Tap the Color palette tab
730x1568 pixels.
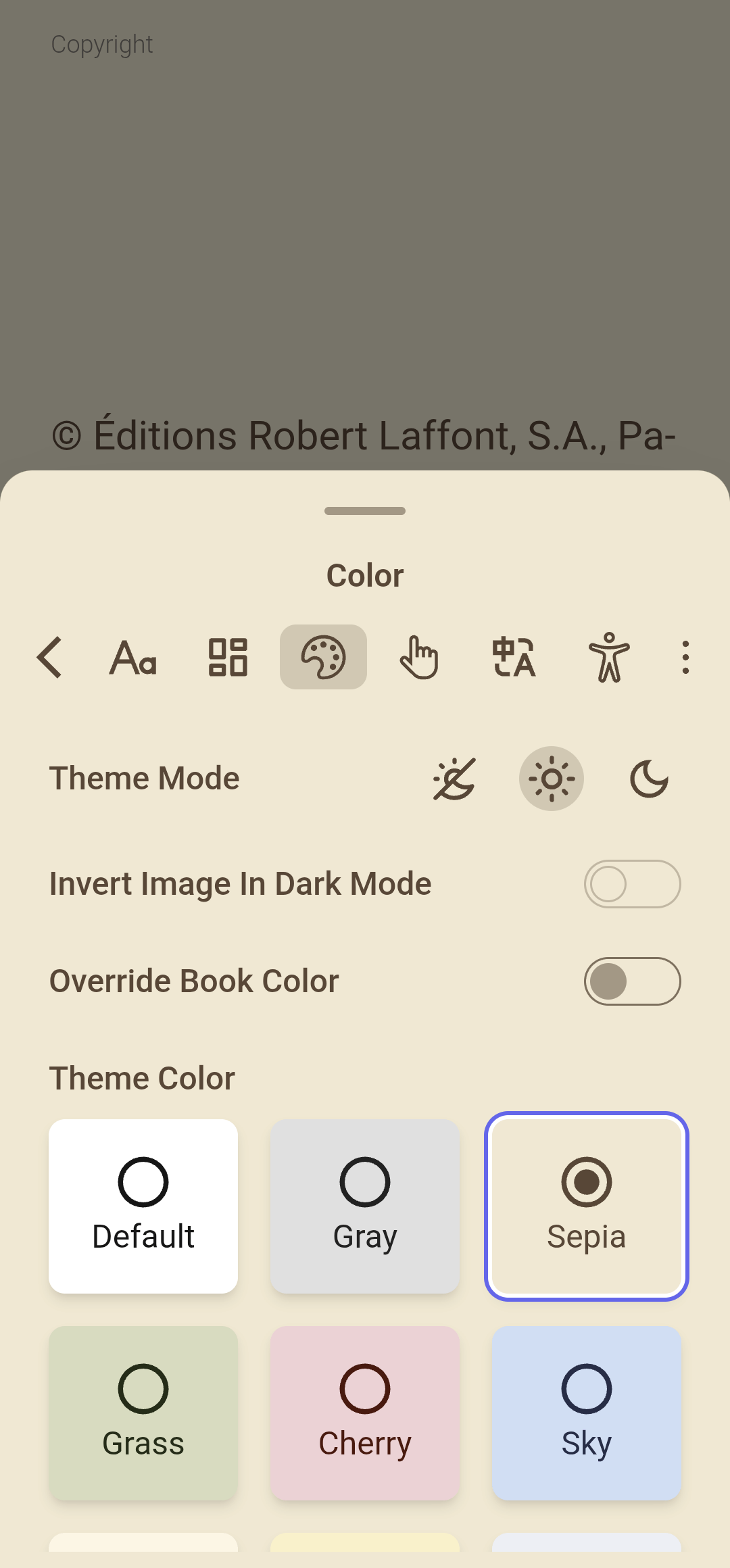(x=323, y=657)
